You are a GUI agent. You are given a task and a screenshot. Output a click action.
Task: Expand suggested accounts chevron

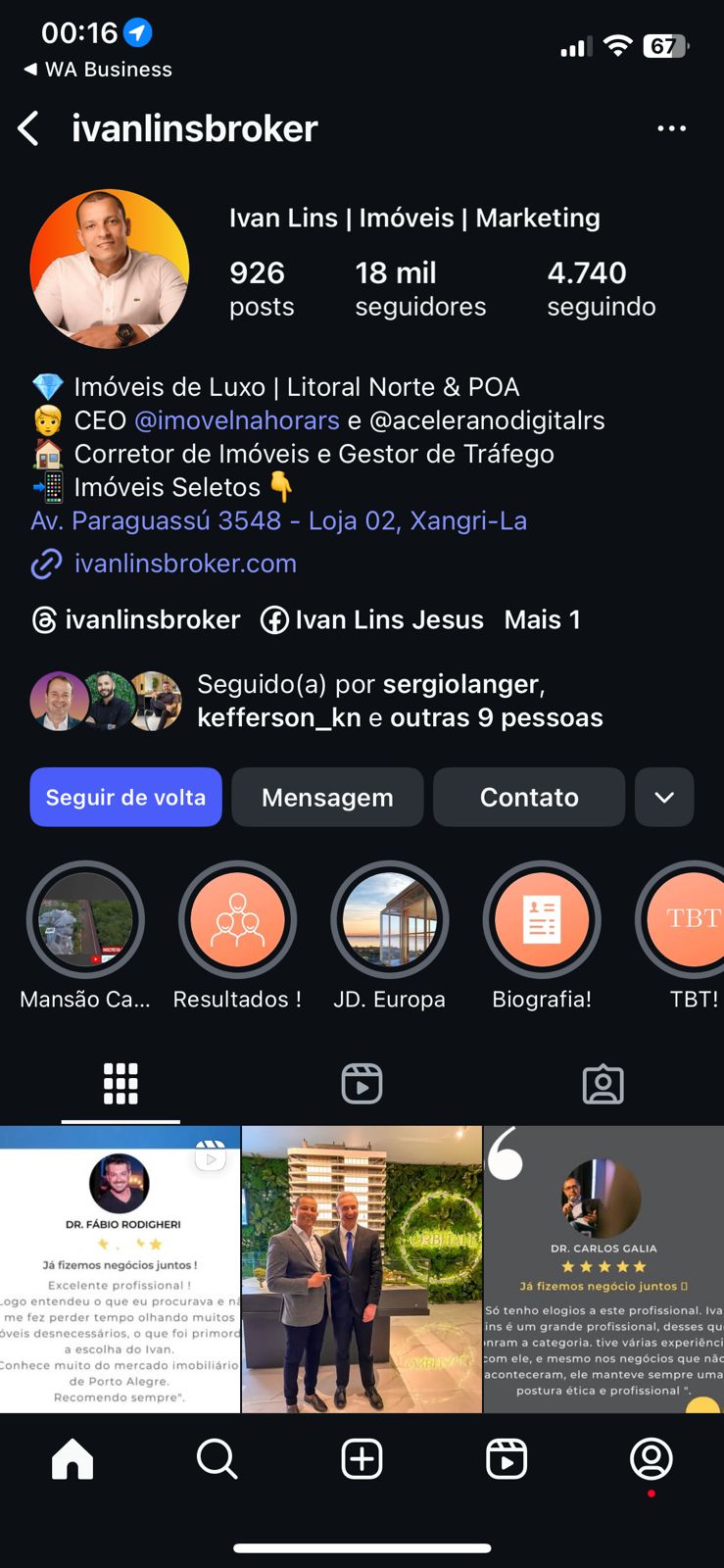tap(664, 797)
